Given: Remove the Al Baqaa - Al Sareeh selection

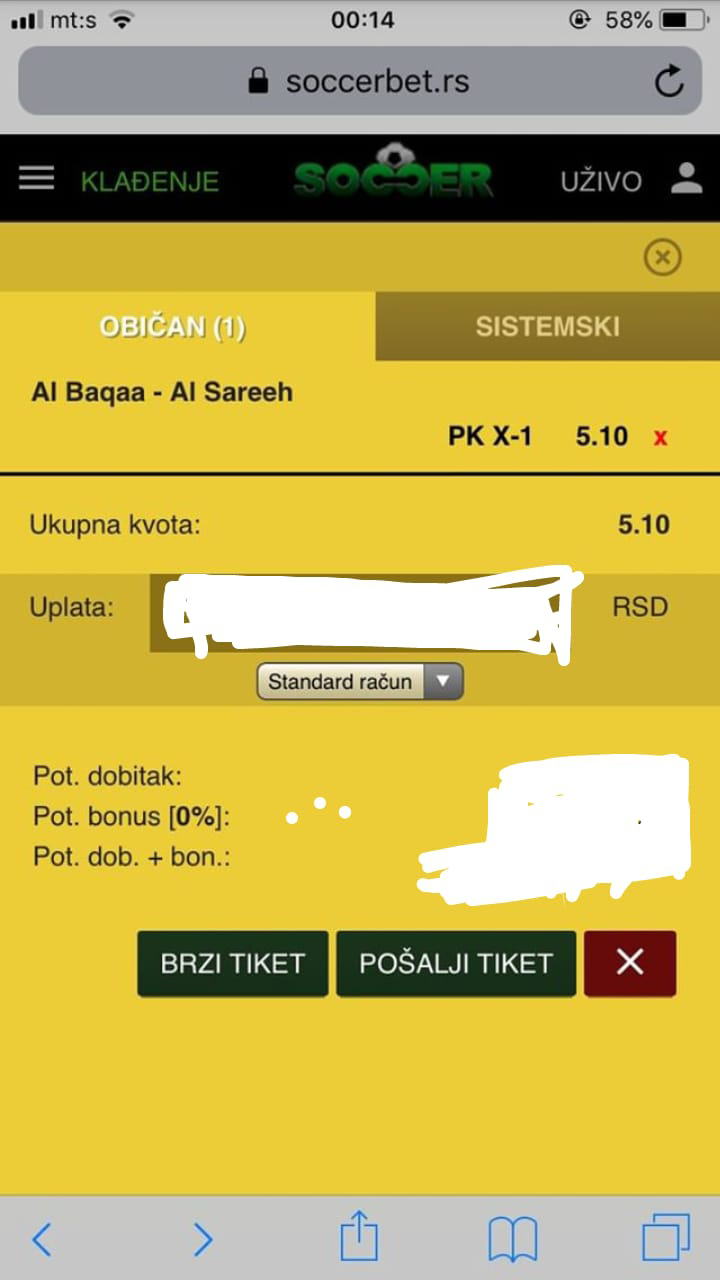Looking at the screenshot, I should (660, 437).
